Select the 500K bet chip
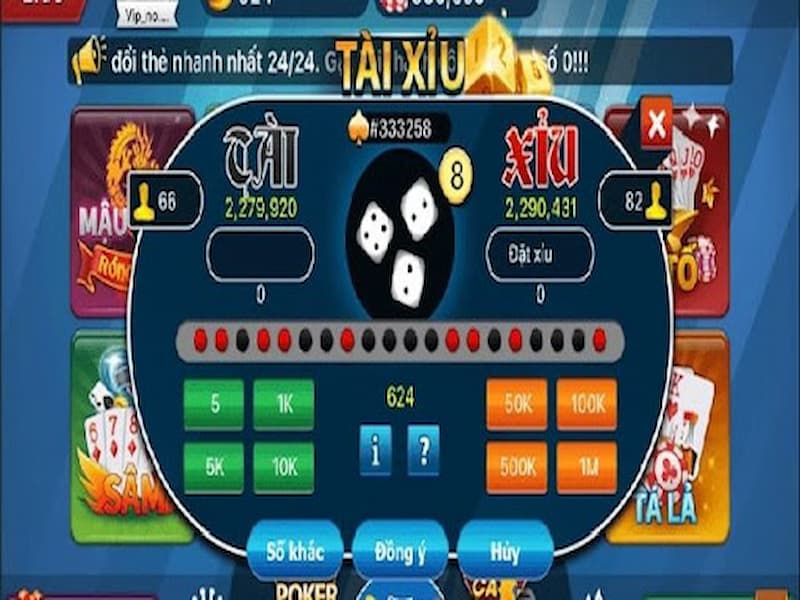 [x=516, y=466]
